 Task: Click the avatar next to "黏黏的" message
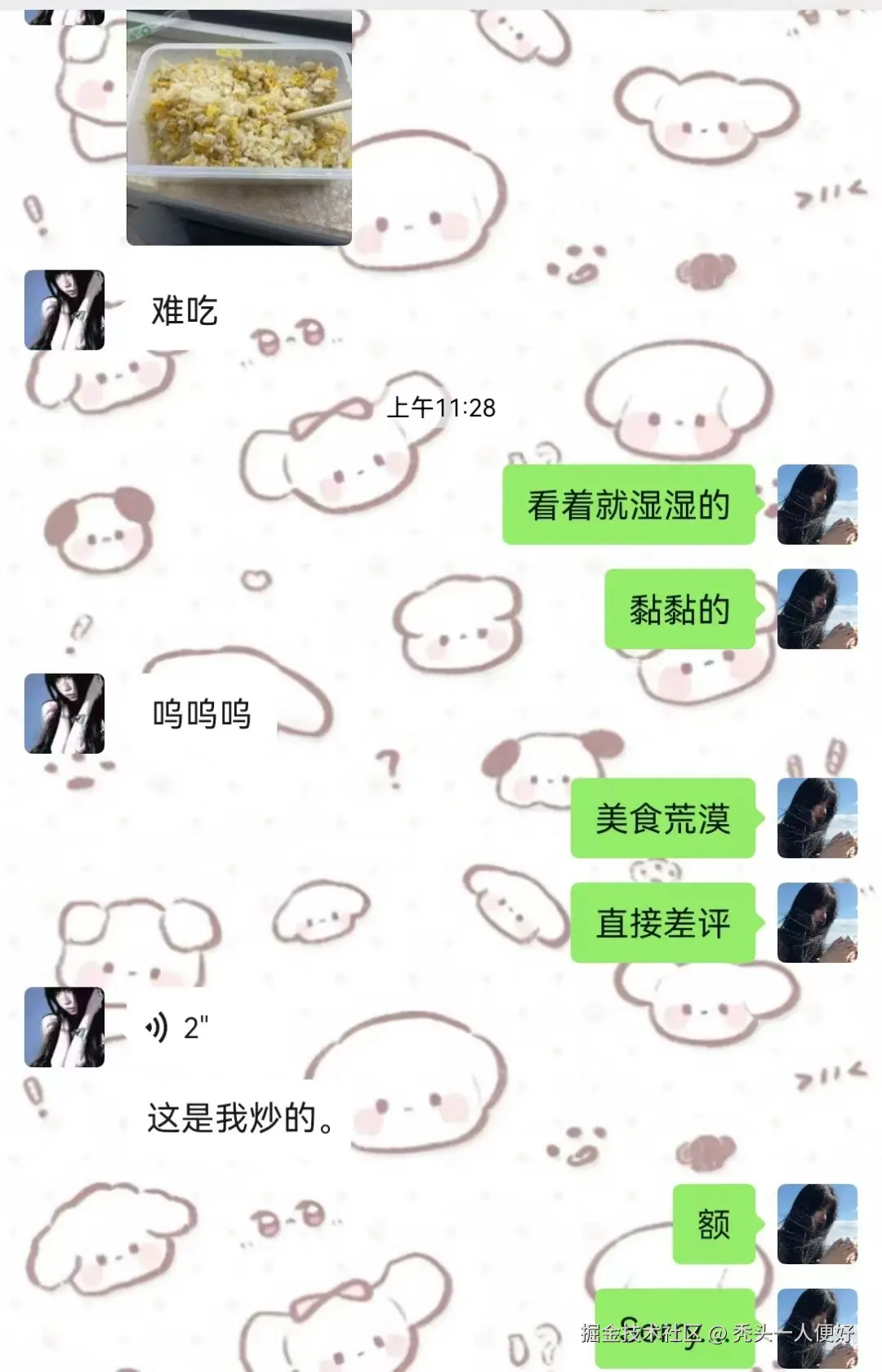coord(817,608)
